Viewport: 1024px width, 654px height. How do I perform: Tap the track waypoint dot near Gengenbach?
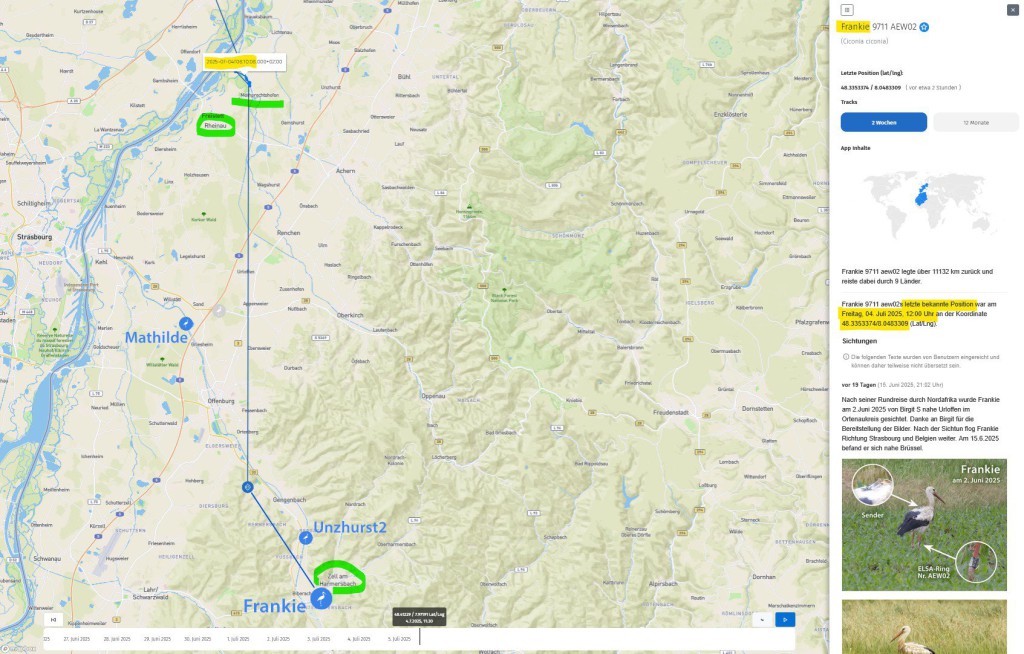(x=248, y=487)
